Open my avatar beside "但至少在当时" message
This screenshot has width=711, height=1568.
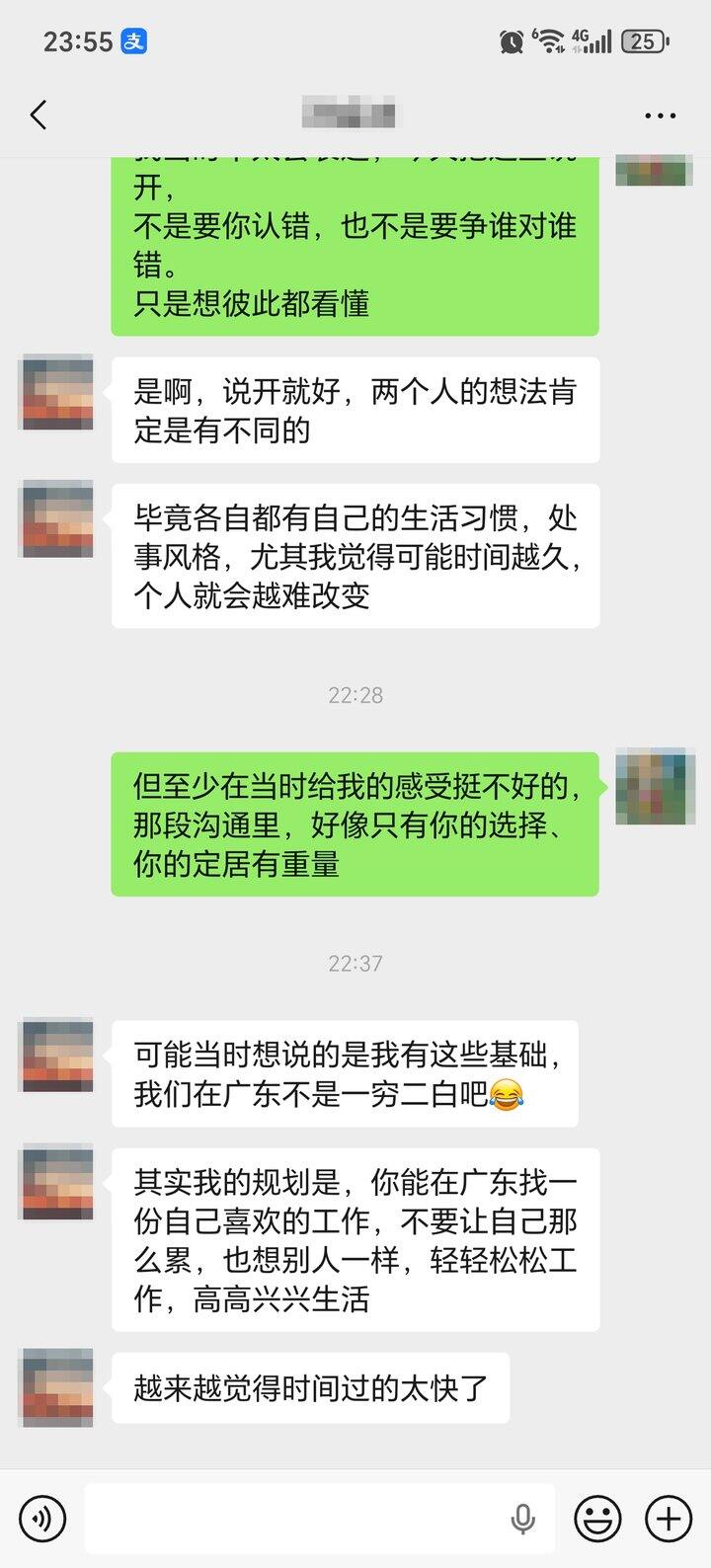pos(655,788)
